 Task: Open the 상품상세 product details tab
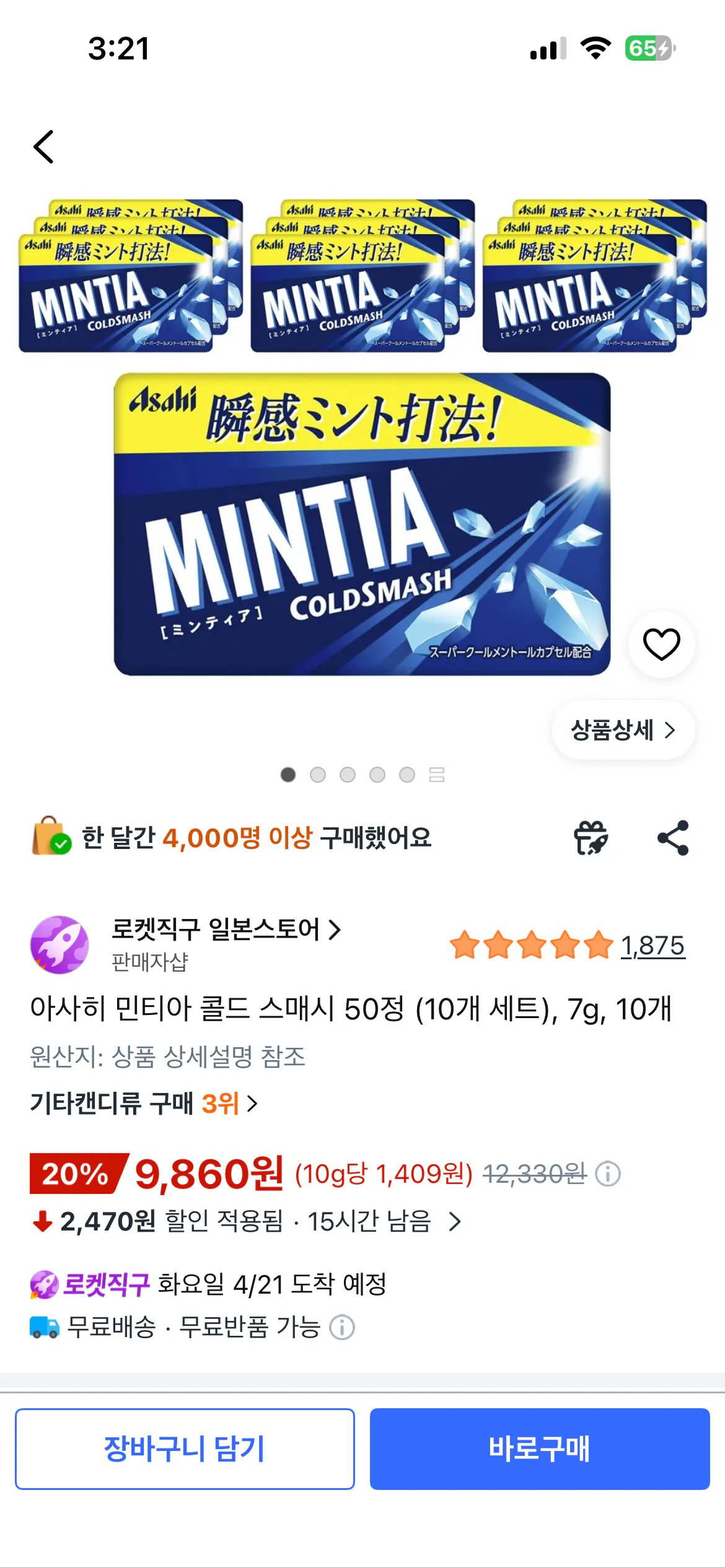pos(622,731)
